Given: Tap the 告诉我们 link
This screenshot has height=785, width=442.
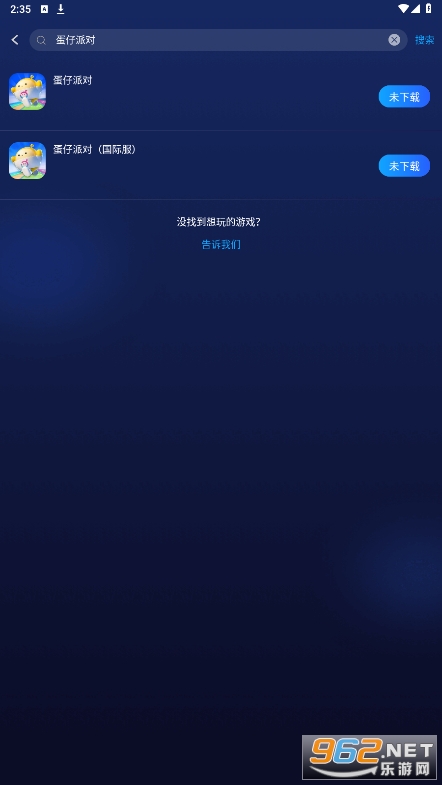Looking at the screenshot, I should [221, 244].
